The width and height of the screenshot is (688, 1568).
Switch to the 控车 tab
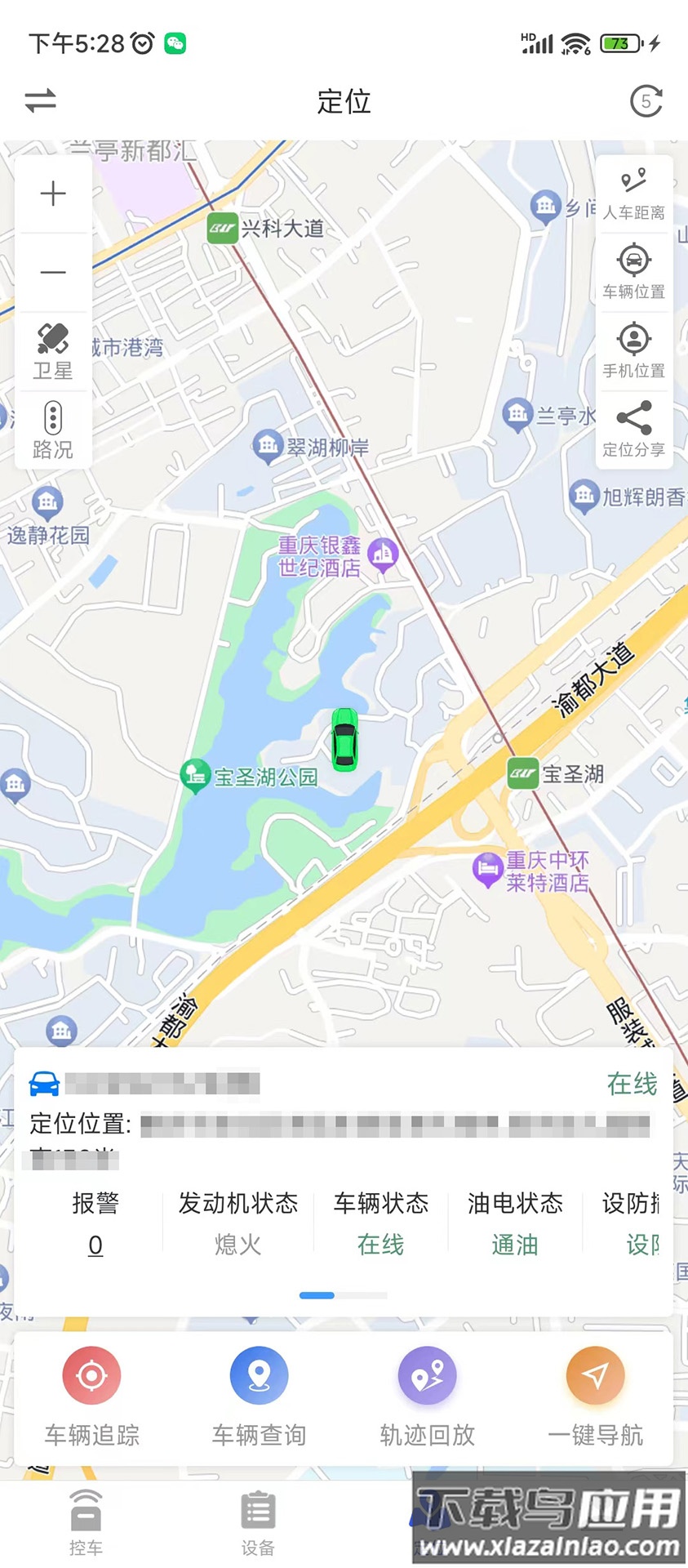coord(86,1525)
